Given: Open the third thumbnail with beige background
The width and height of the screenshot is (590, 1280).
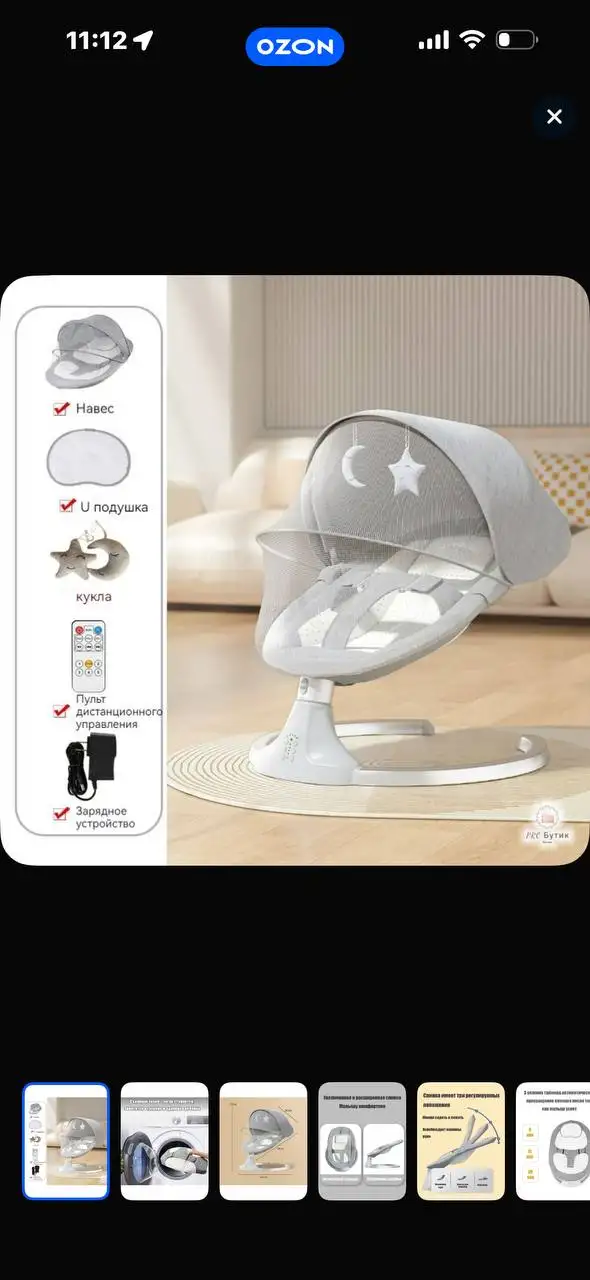Looking at the screenshot, I should (x=263, y=1141).
